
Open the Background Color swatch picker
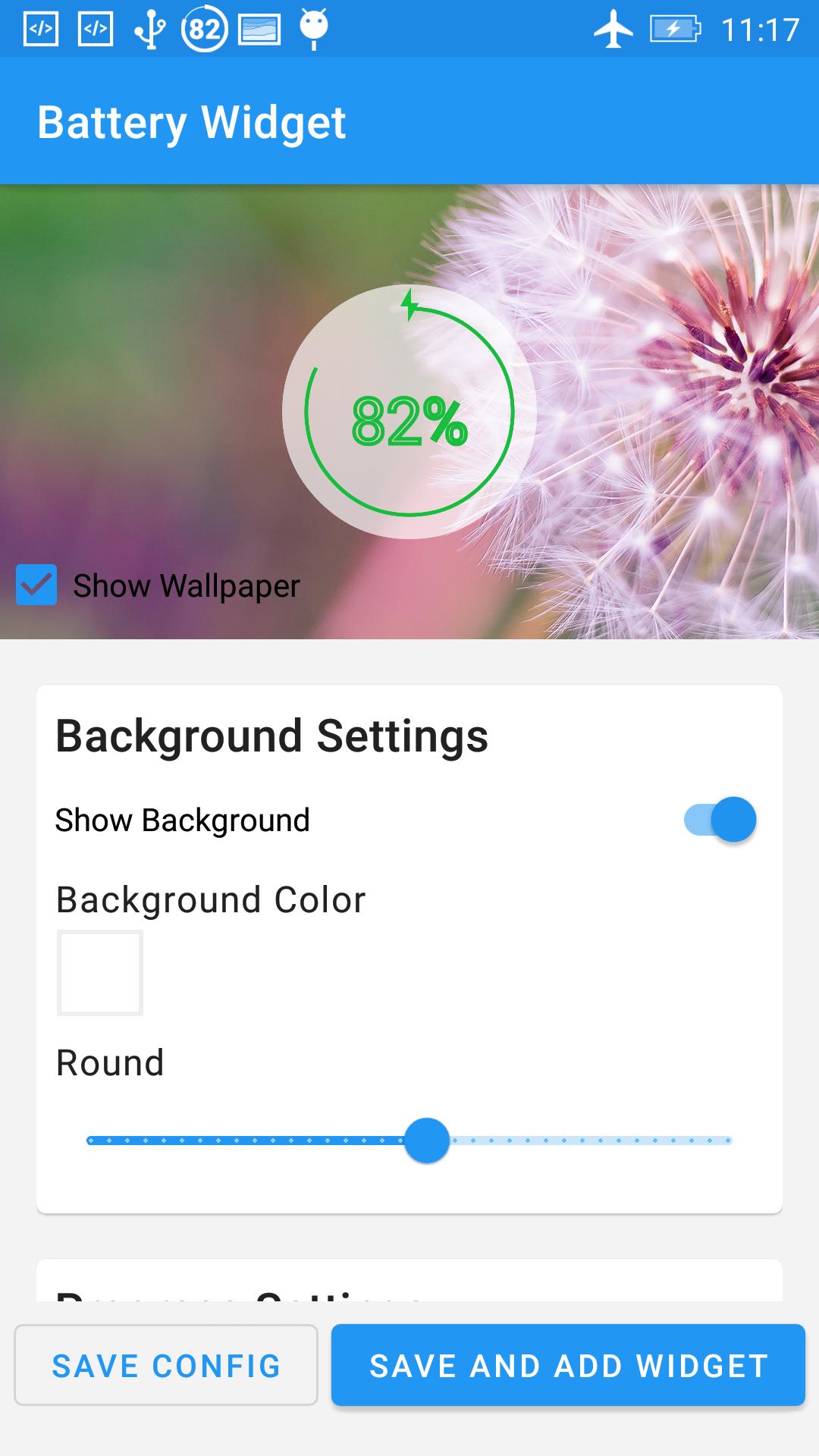100,973
